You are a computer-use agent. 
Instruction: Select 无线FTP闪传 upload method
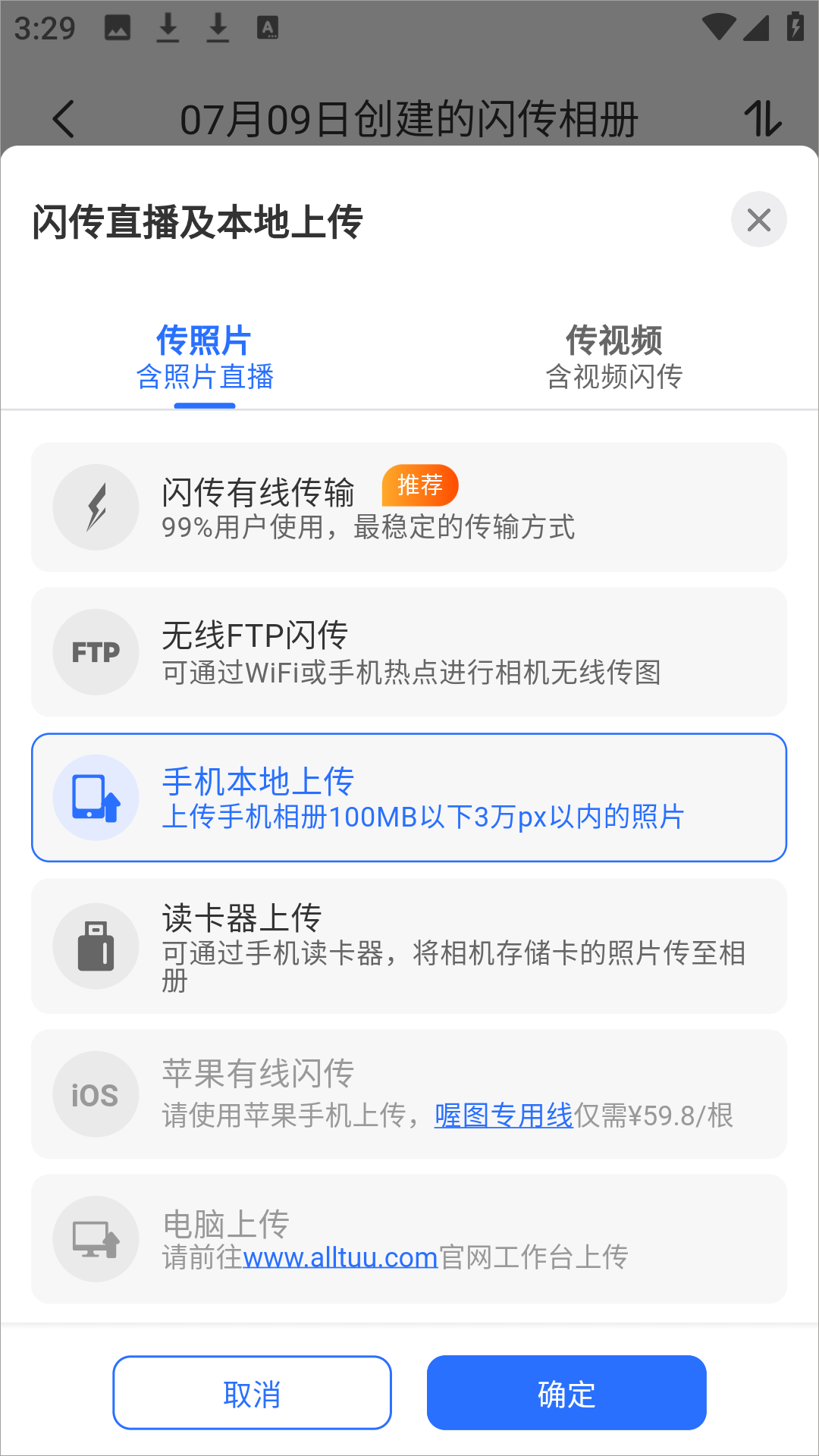pos(409,652)
